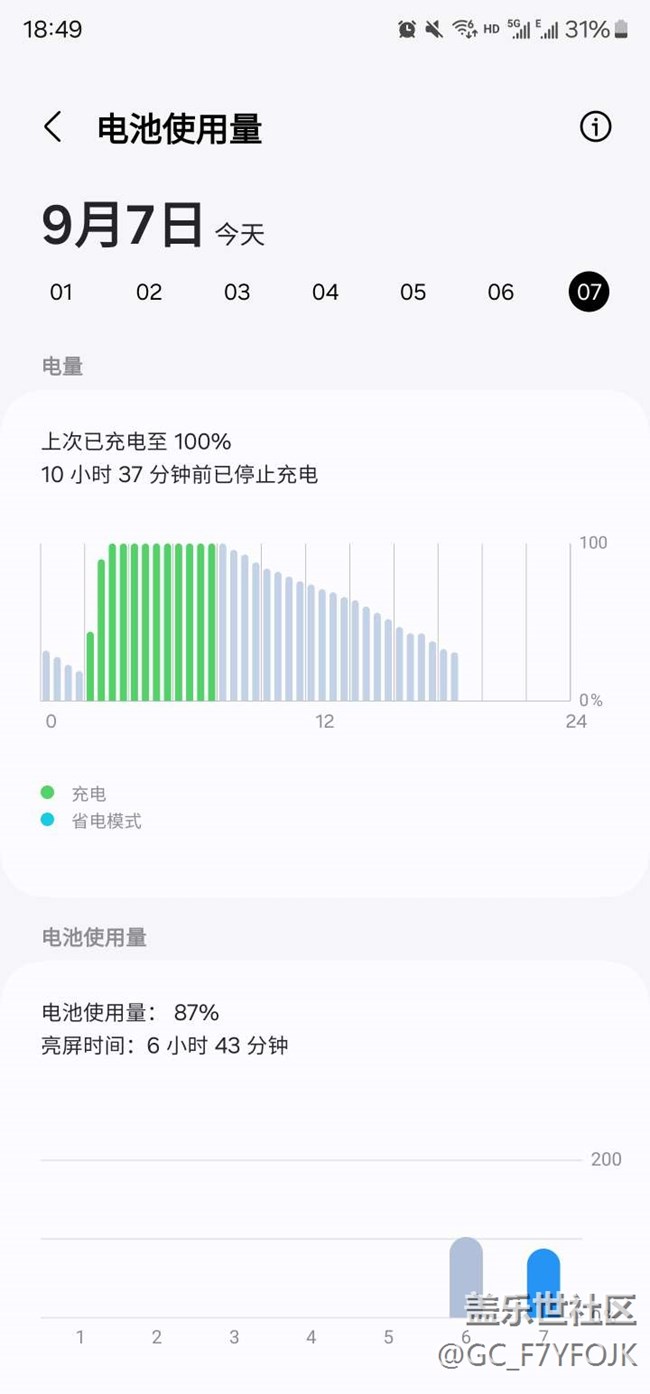
Task: Select date 03 in the day row
Action: pos(237,292)
